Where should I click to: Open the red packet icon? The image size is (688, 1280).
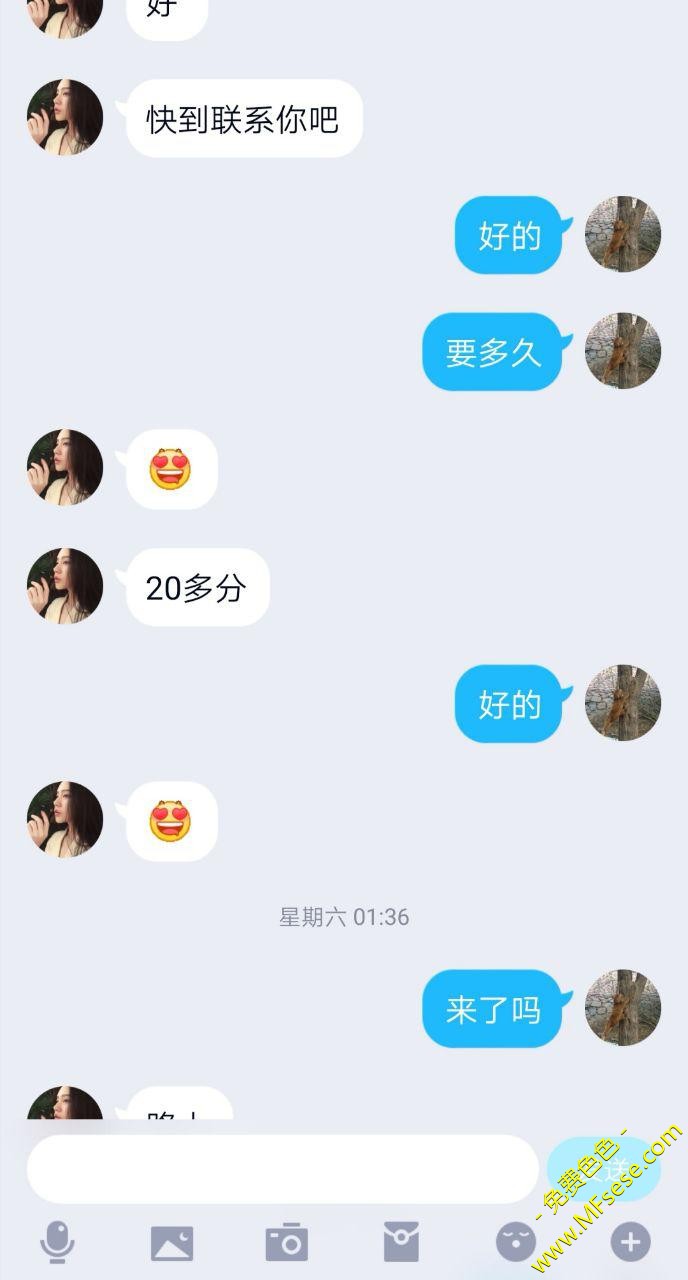(401, 1243)
